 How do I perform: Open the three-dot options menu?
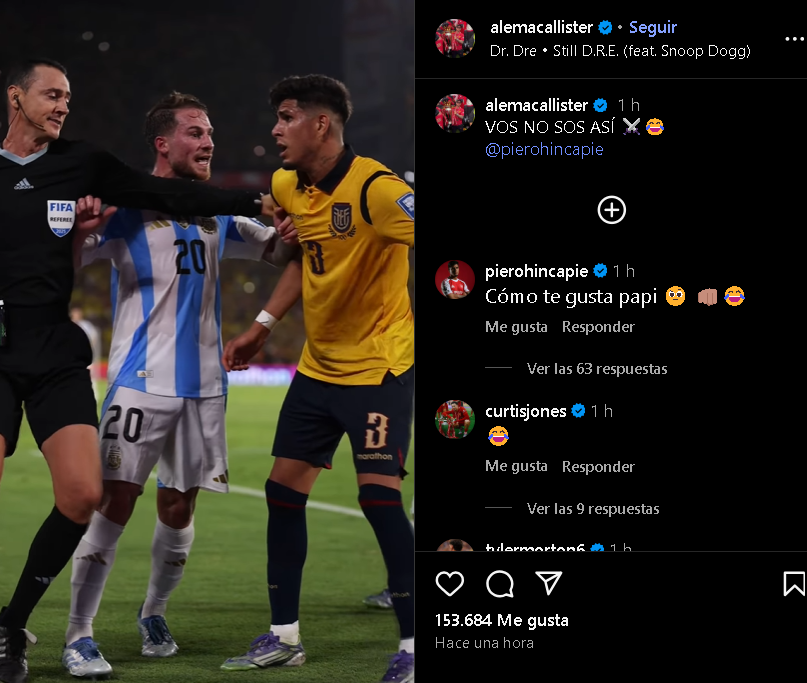pyautogui.click(x=794, y=38)
